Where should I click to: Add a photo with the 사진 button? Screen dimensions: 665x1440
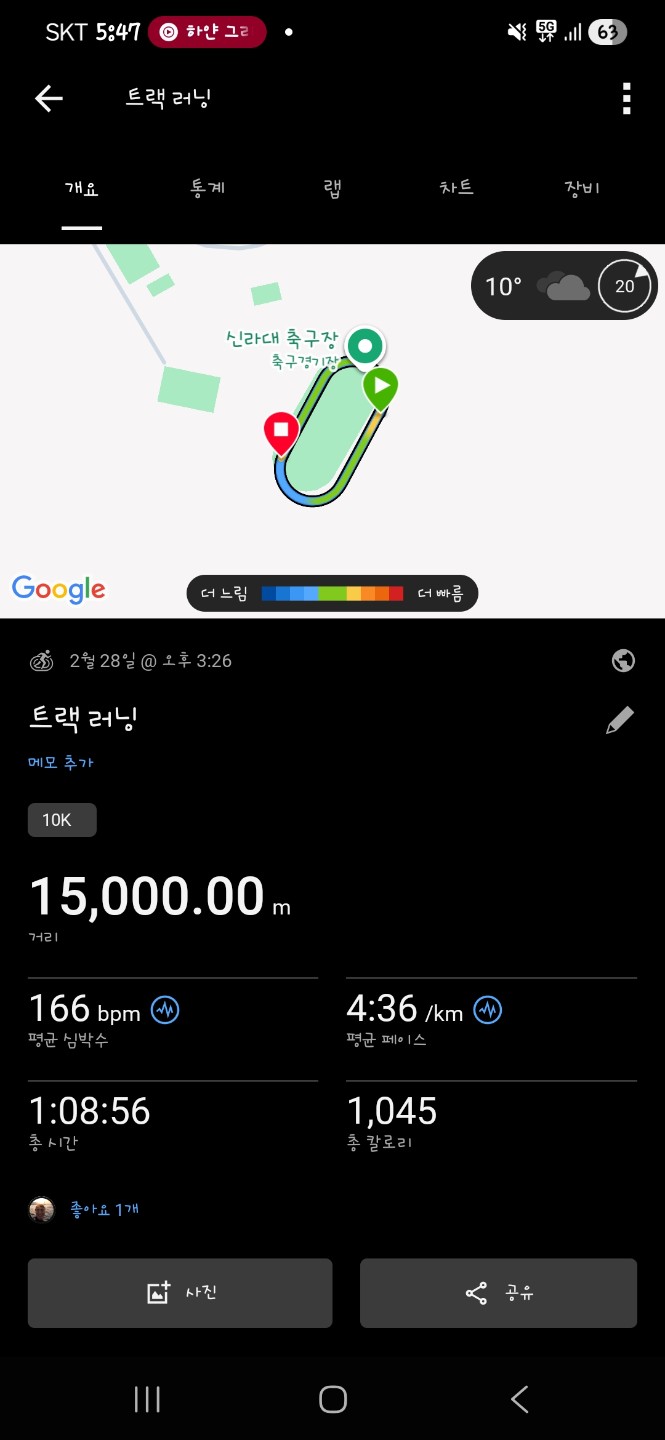[180, 1293]
